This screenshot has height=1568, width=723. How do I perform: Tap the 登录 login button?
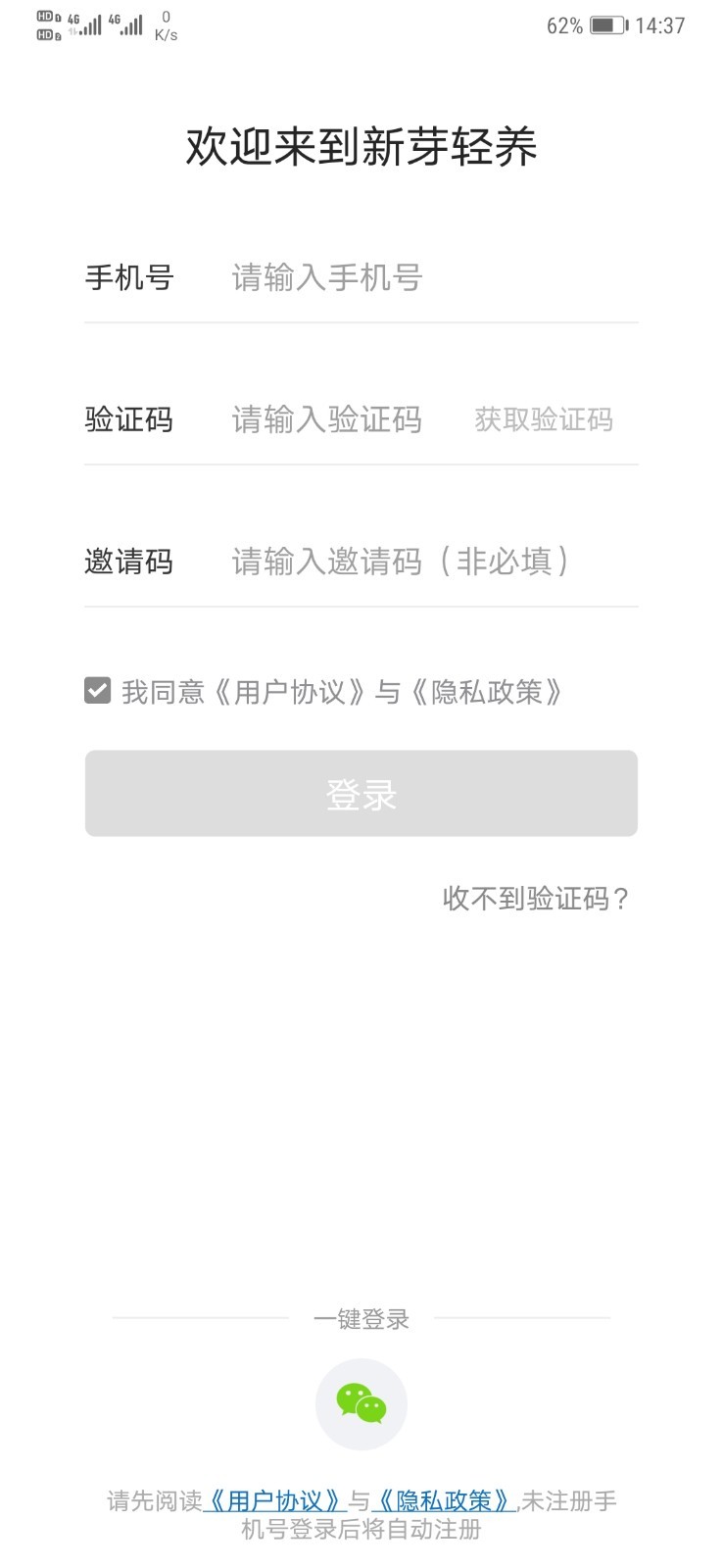pos(361,794)
